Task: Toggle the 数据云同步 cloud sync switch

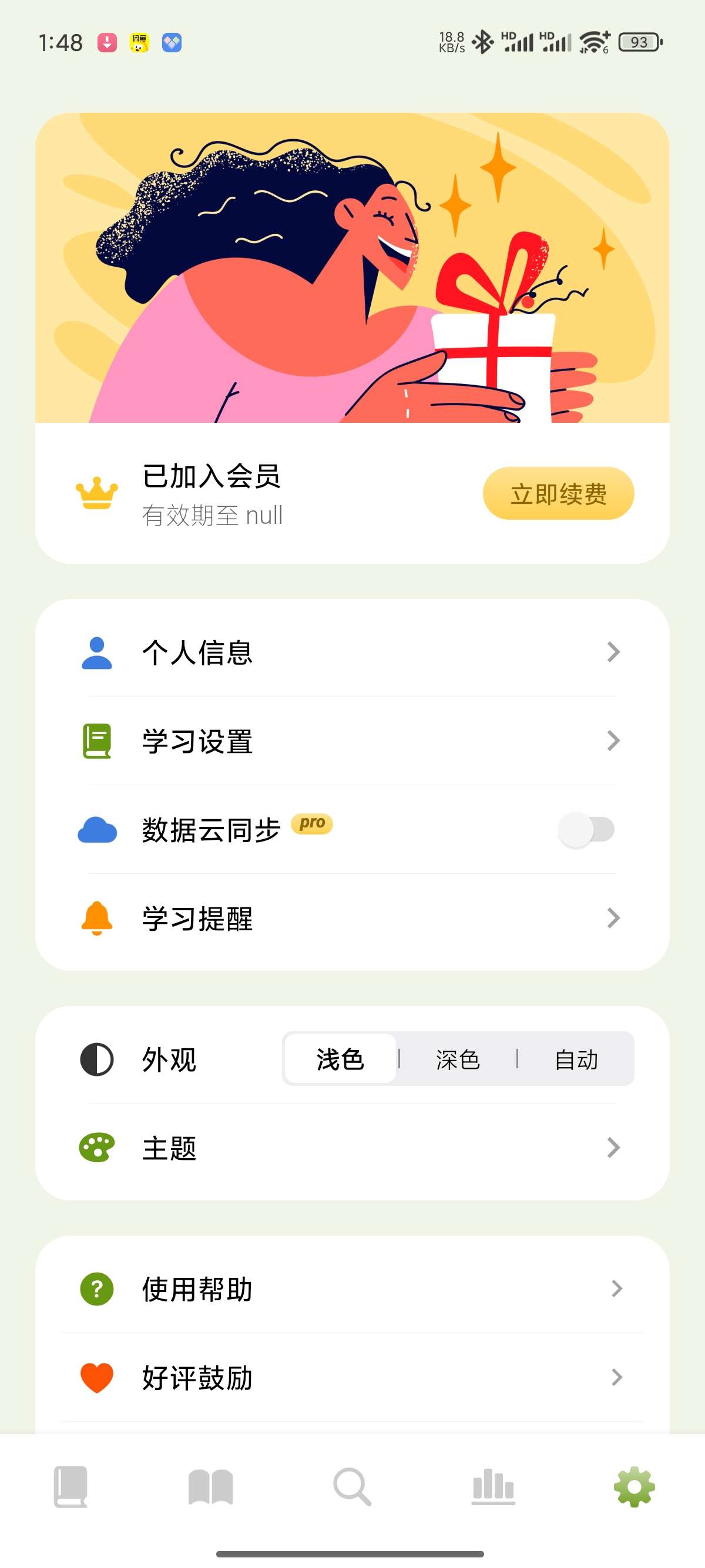Action: coord(586,830)
